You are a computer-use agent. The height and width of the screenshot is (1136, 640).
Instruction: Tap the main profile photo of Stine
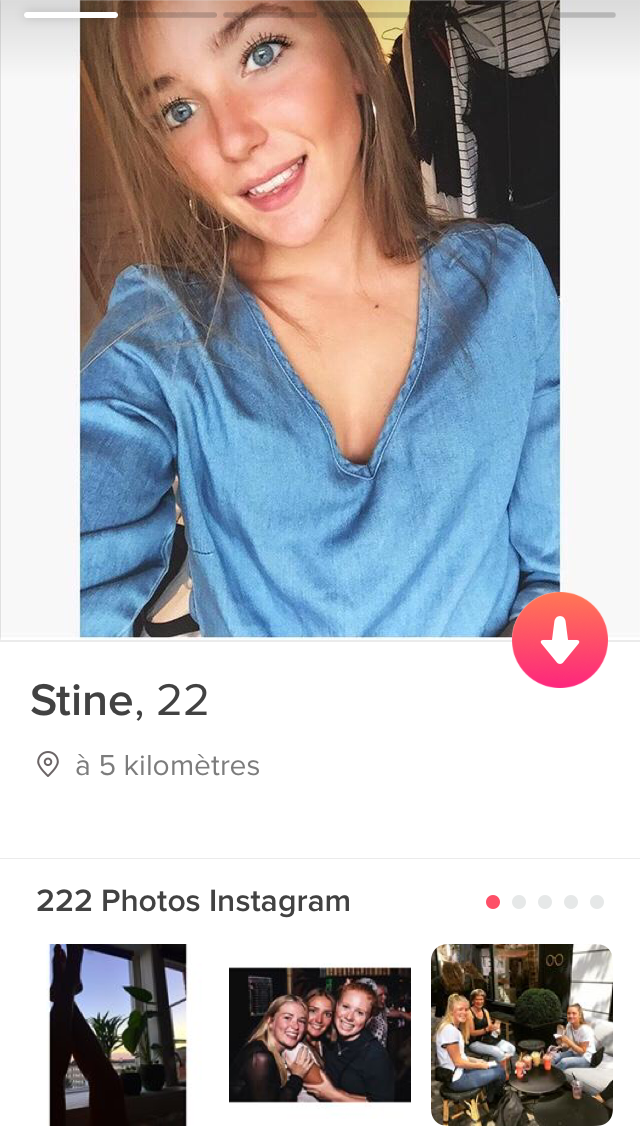(320, 319)
